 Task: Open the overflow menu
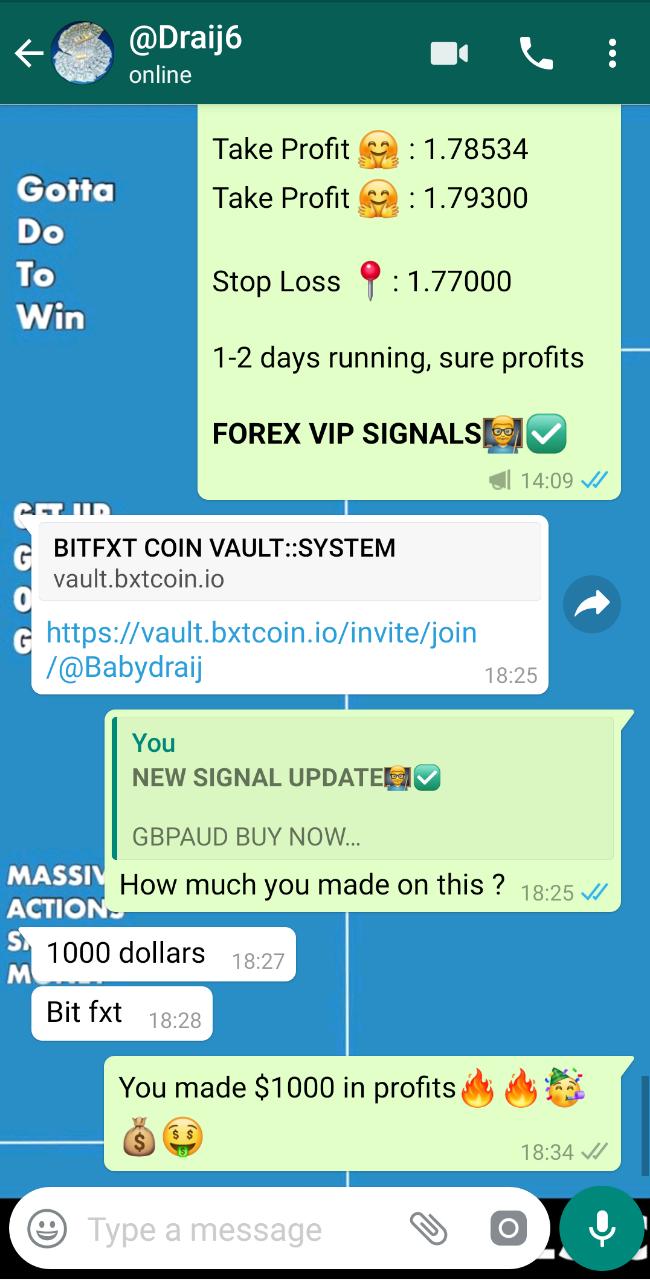(x=612, y=54)
